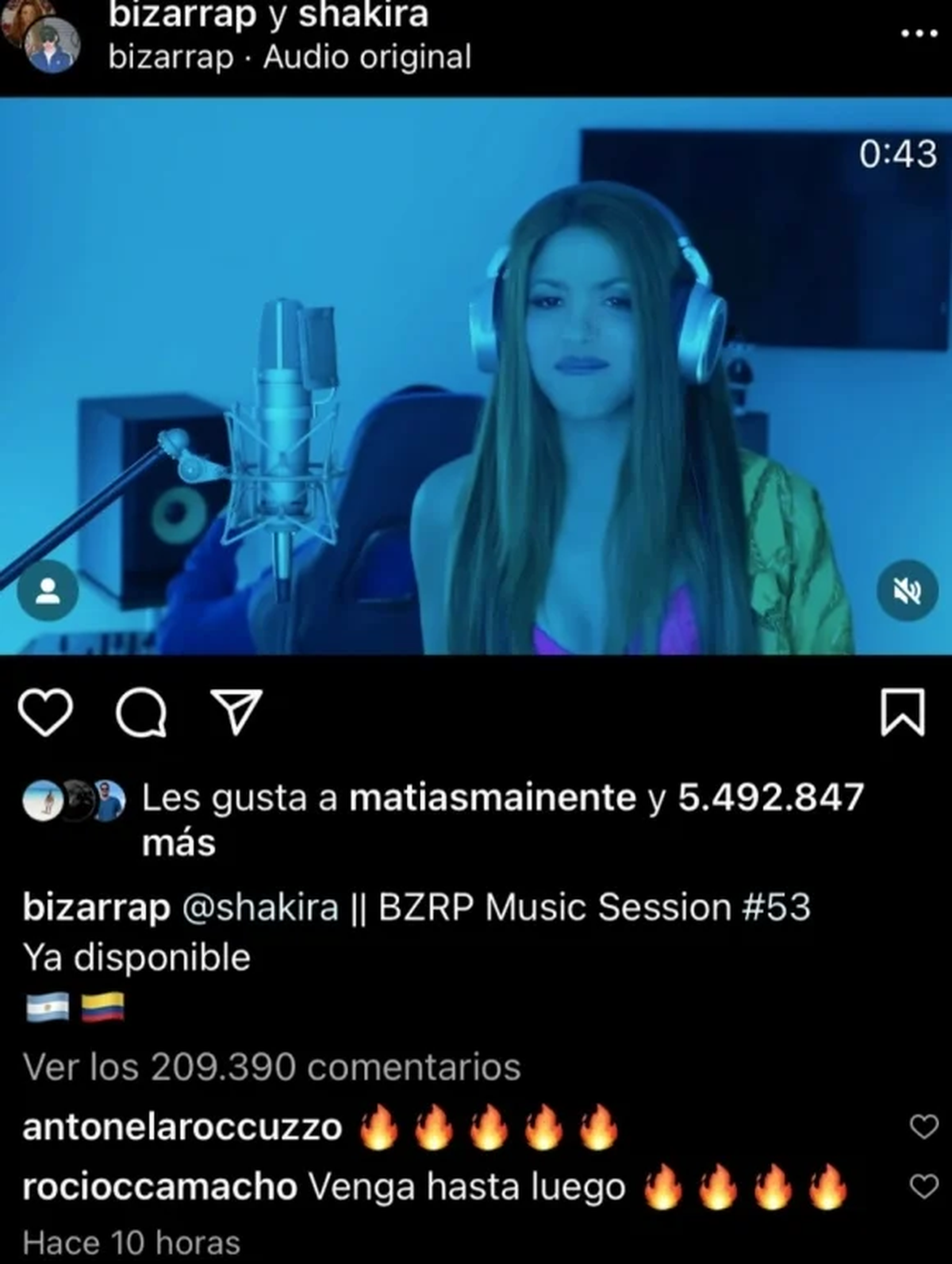Like antonelaroccuzzo's comment
952x1264 pixels.
[923, 1126]
